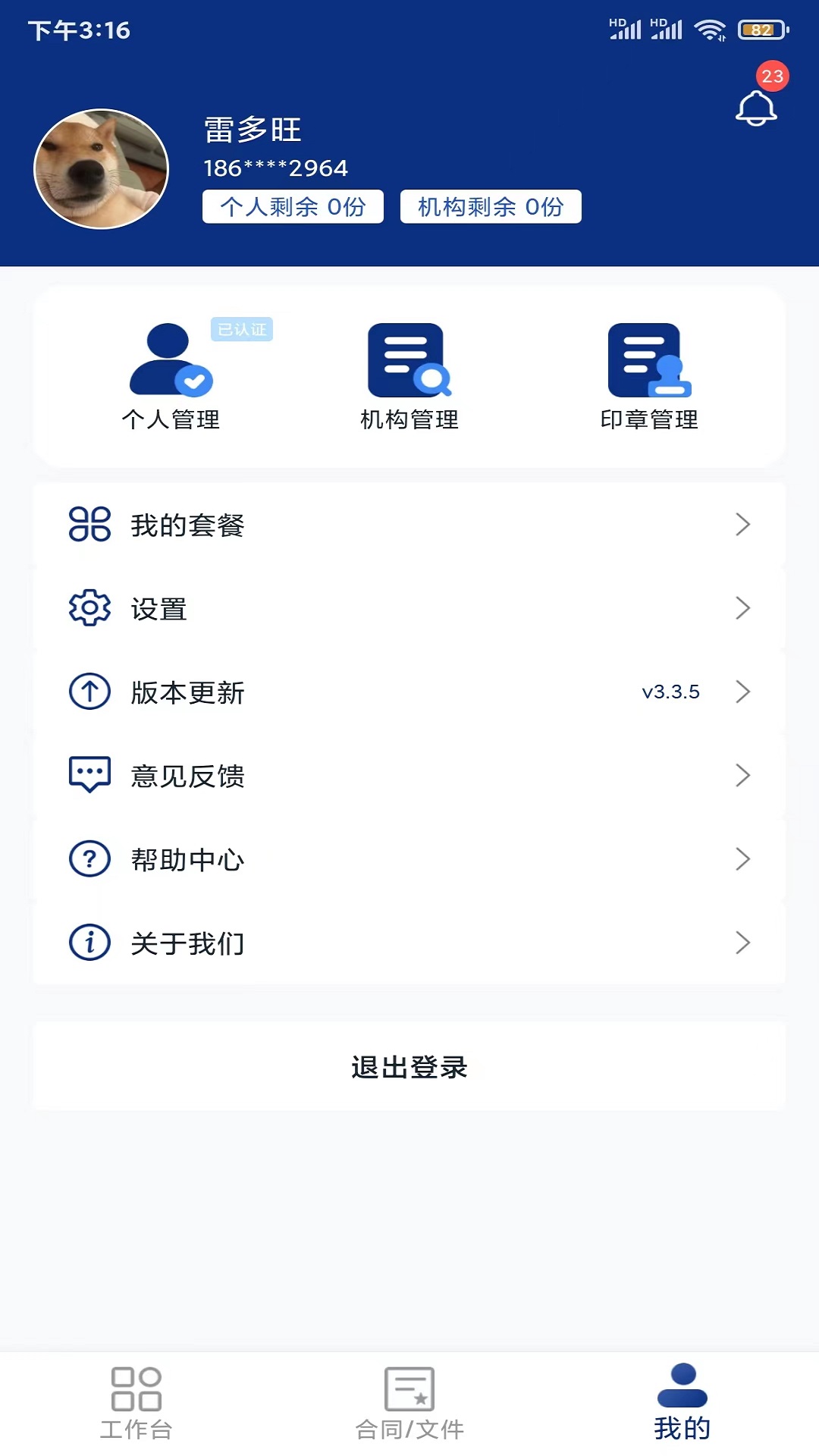
Task: Open 个人管理
Action: point(171,377)
